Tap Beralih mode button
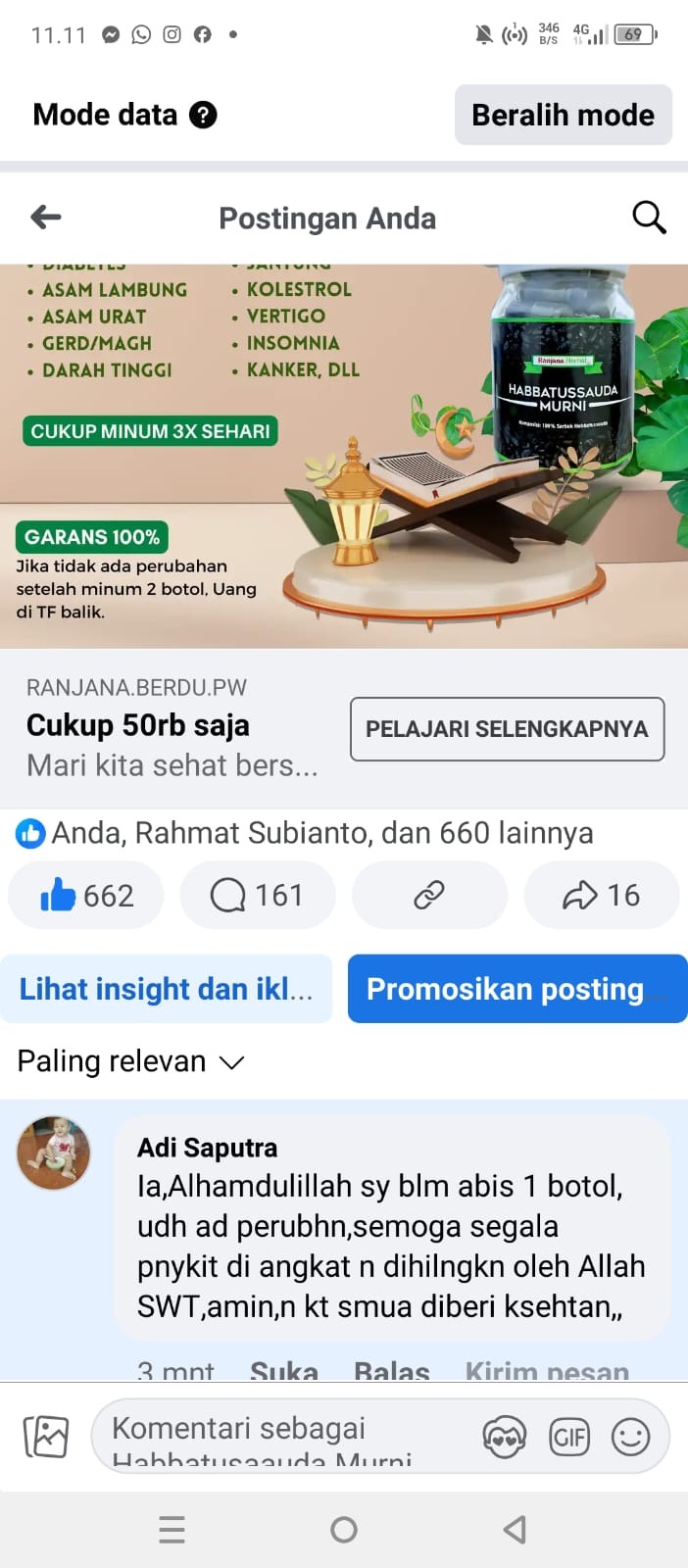The image size is (688, 1568). point(563,115)
